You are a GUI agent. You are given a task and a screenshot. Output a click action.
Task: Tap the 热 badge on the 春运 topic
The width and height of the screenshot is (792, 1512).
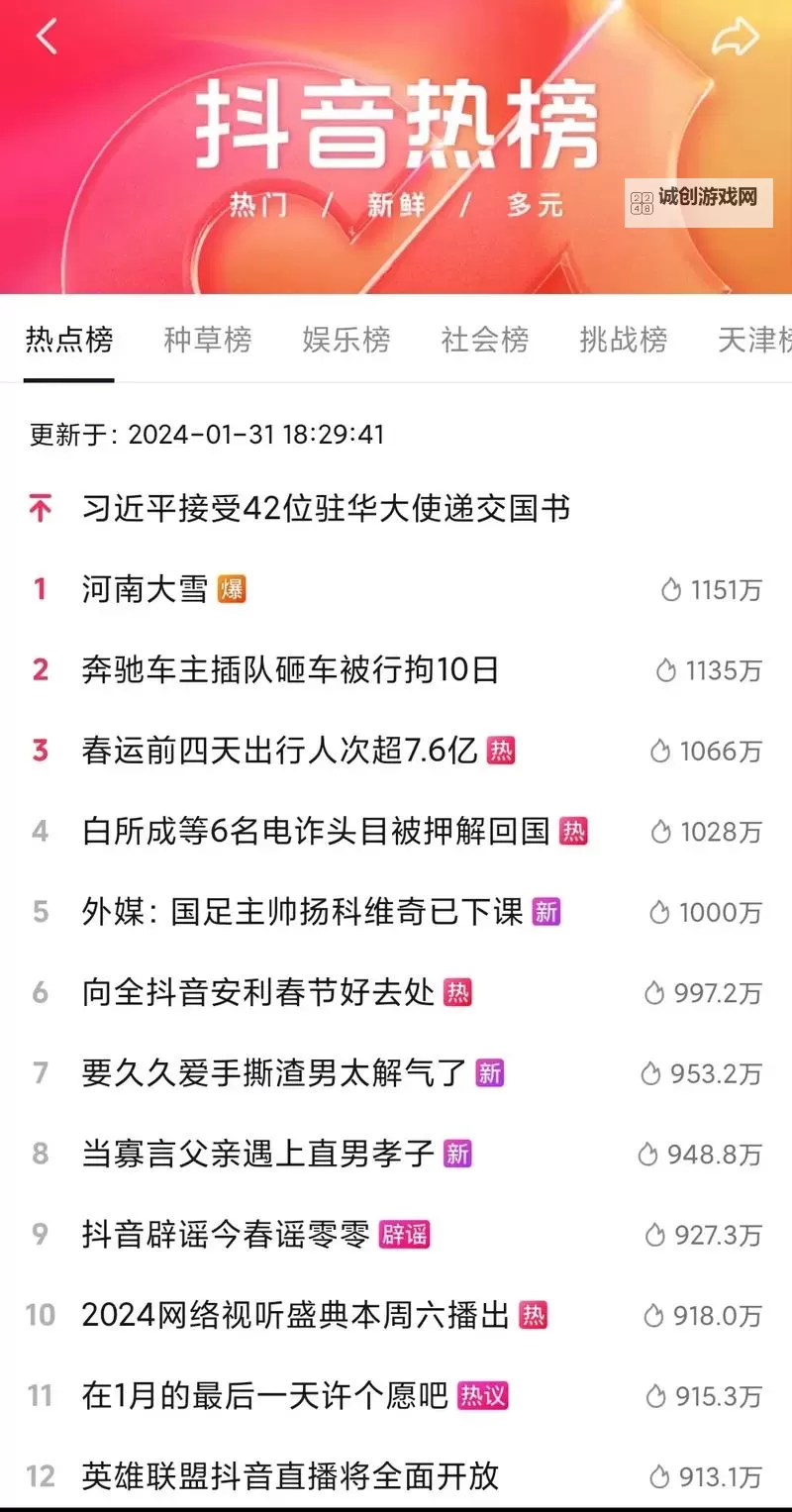(501, 751)
